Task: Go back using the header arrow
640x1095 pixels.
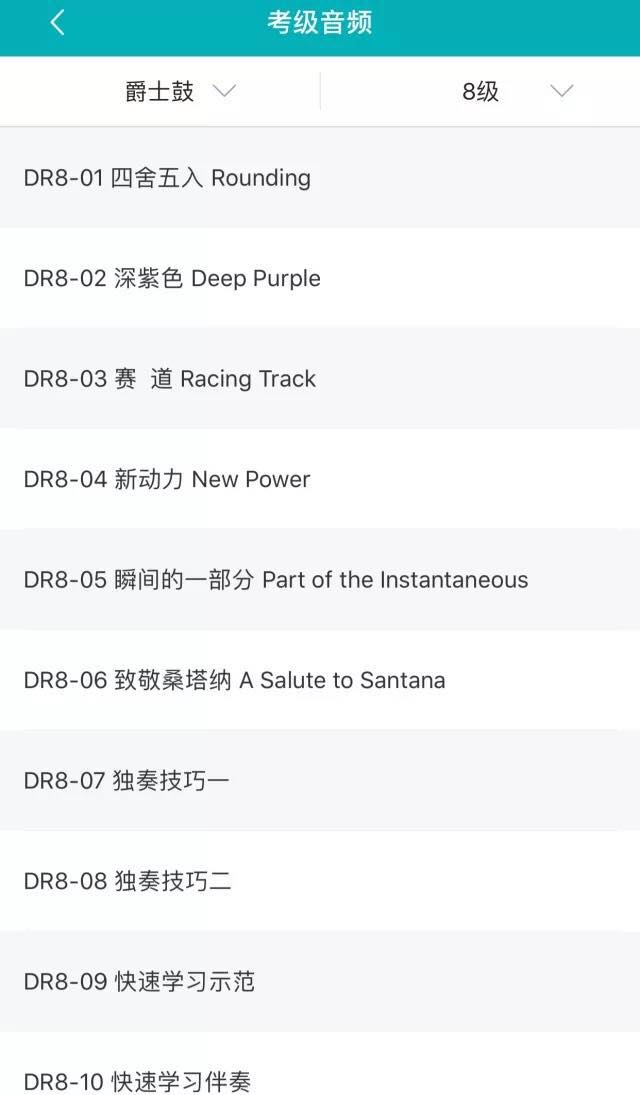Action: 57,23
